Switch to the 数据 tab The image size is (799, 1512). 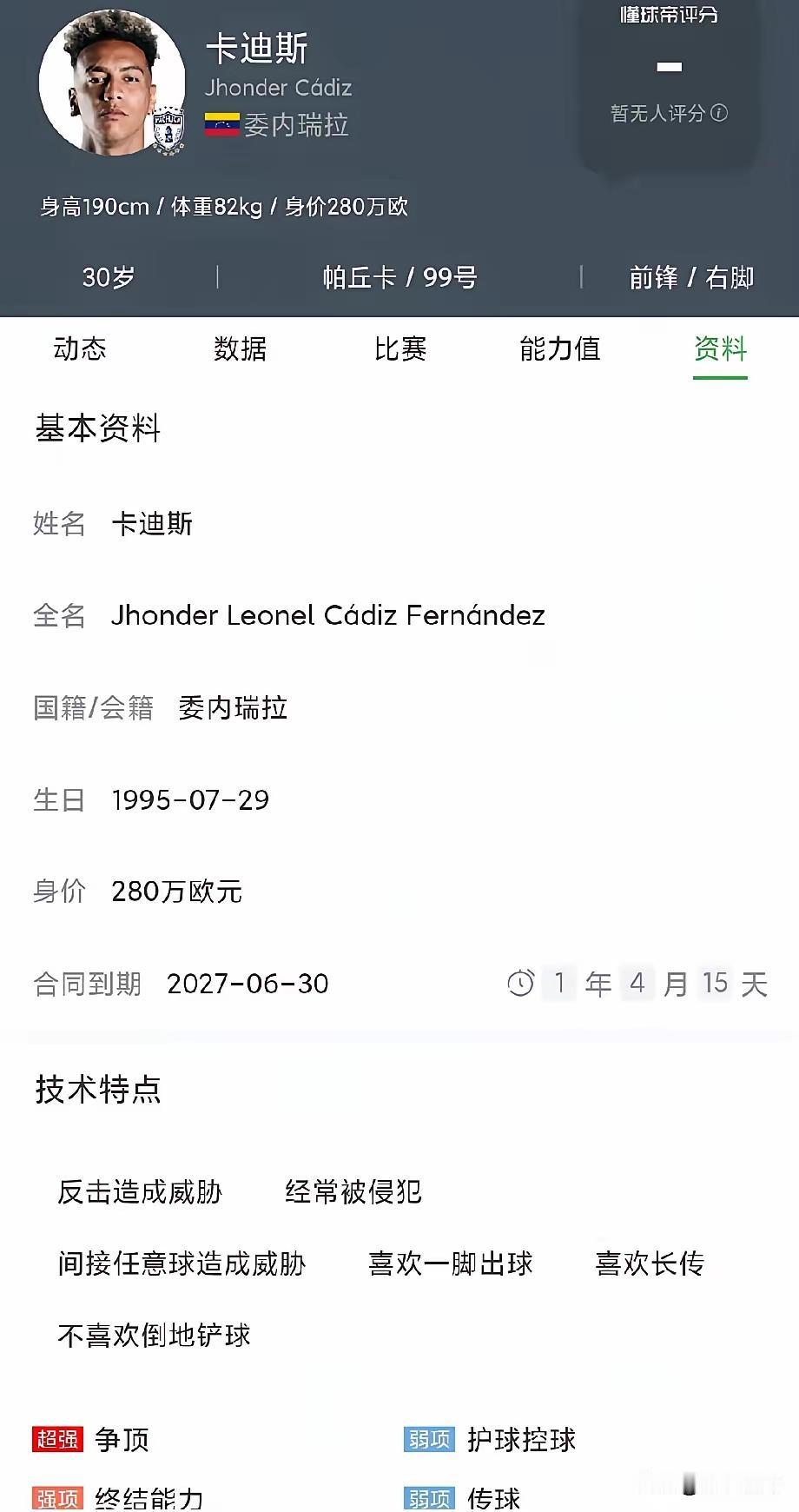pos(241,349)
